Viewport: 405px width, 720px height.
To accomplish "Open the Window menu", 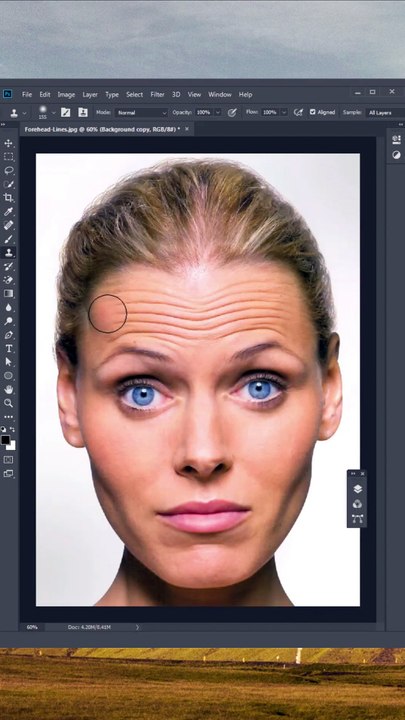I will tap(219, 94).
